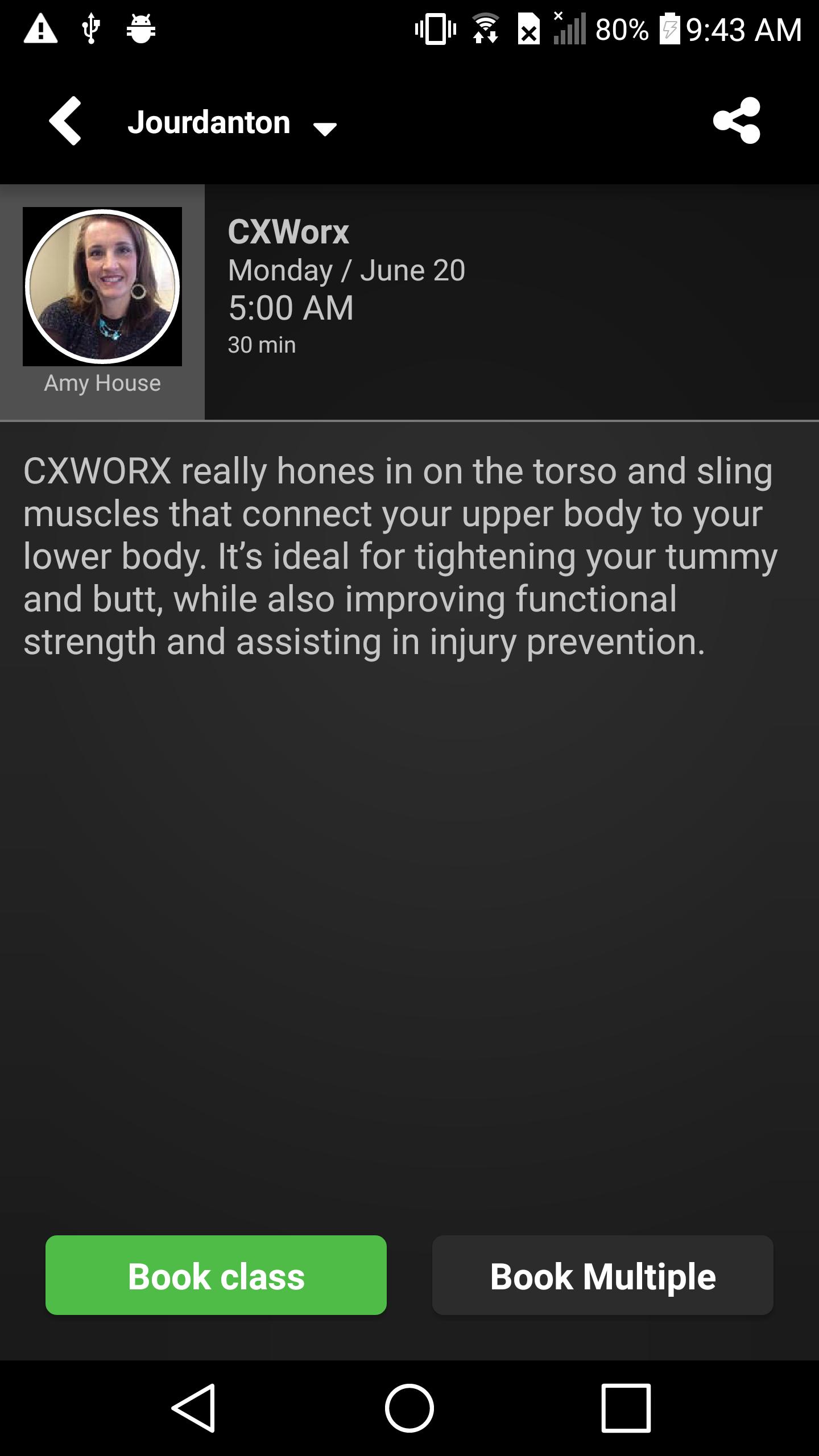
Task: Select the Book Multiple button
Action: pyautogui.click(x=602, y=1276)
